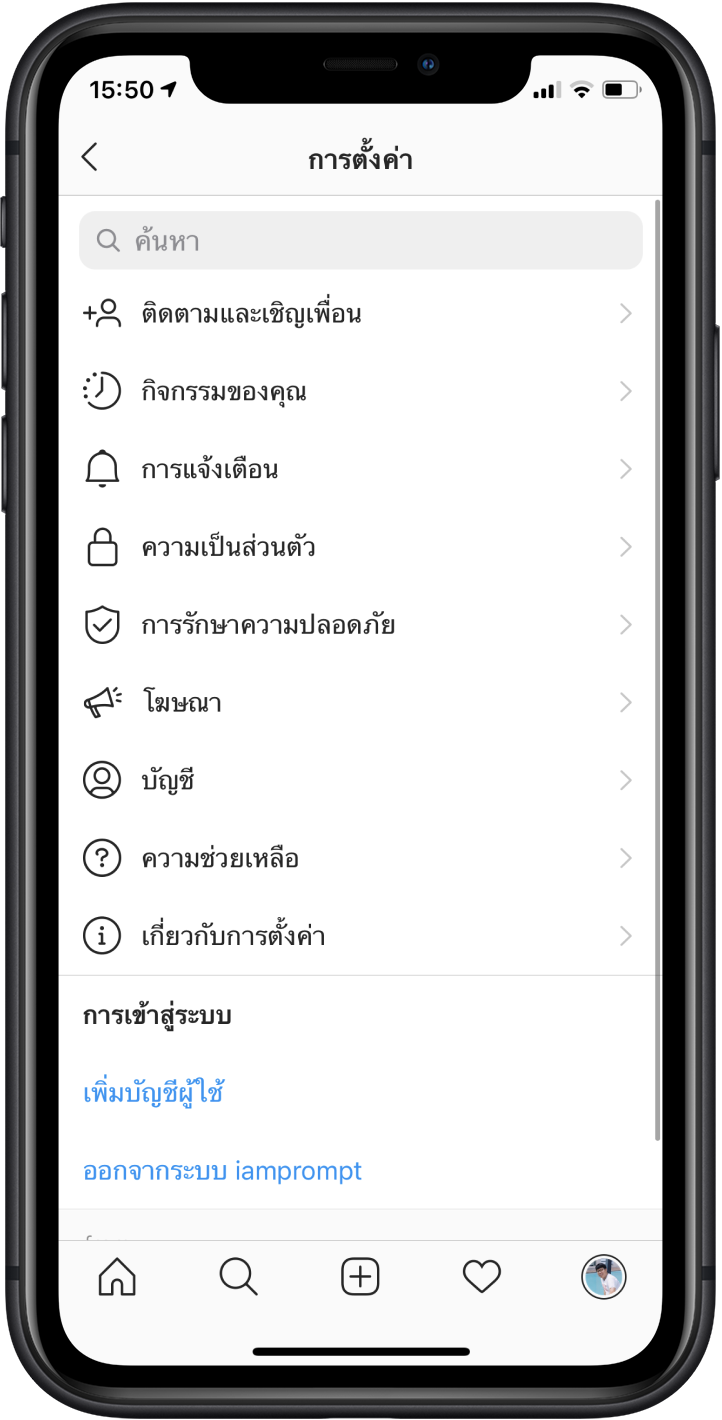Create a new post with plus tab

(360, 1277)
